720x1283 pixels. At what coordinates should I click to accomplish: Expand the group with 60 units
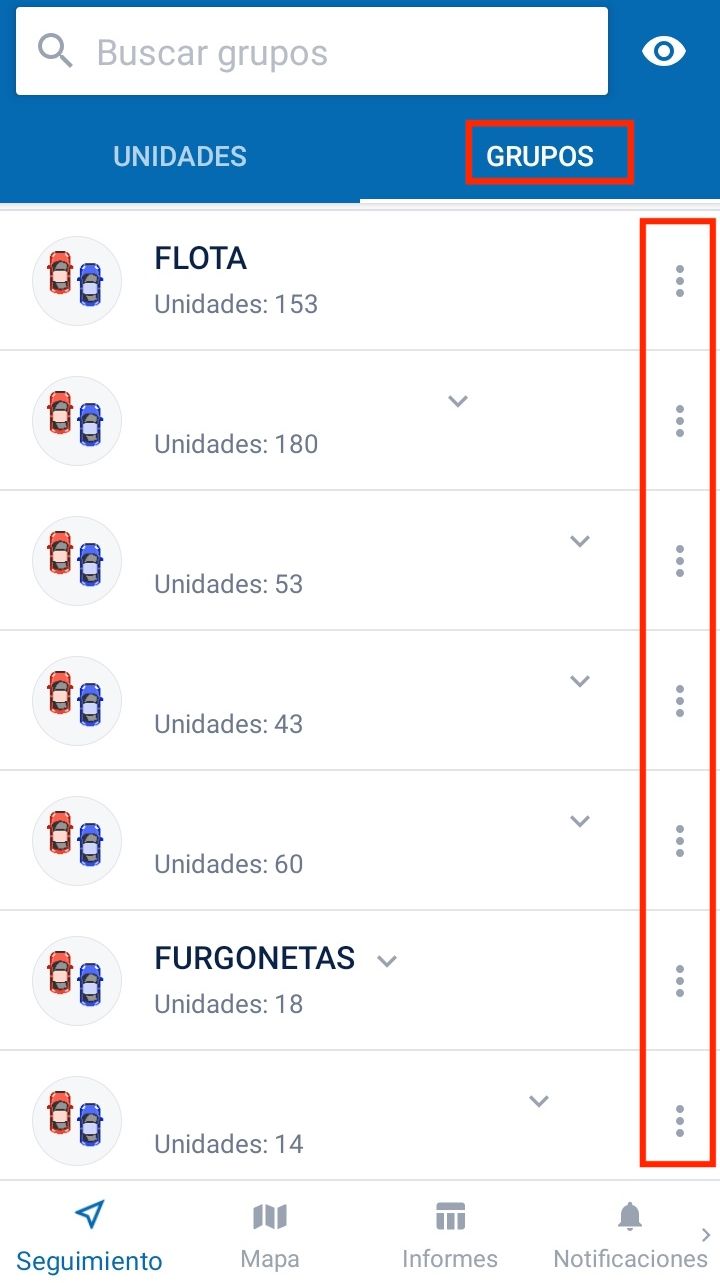580,821
